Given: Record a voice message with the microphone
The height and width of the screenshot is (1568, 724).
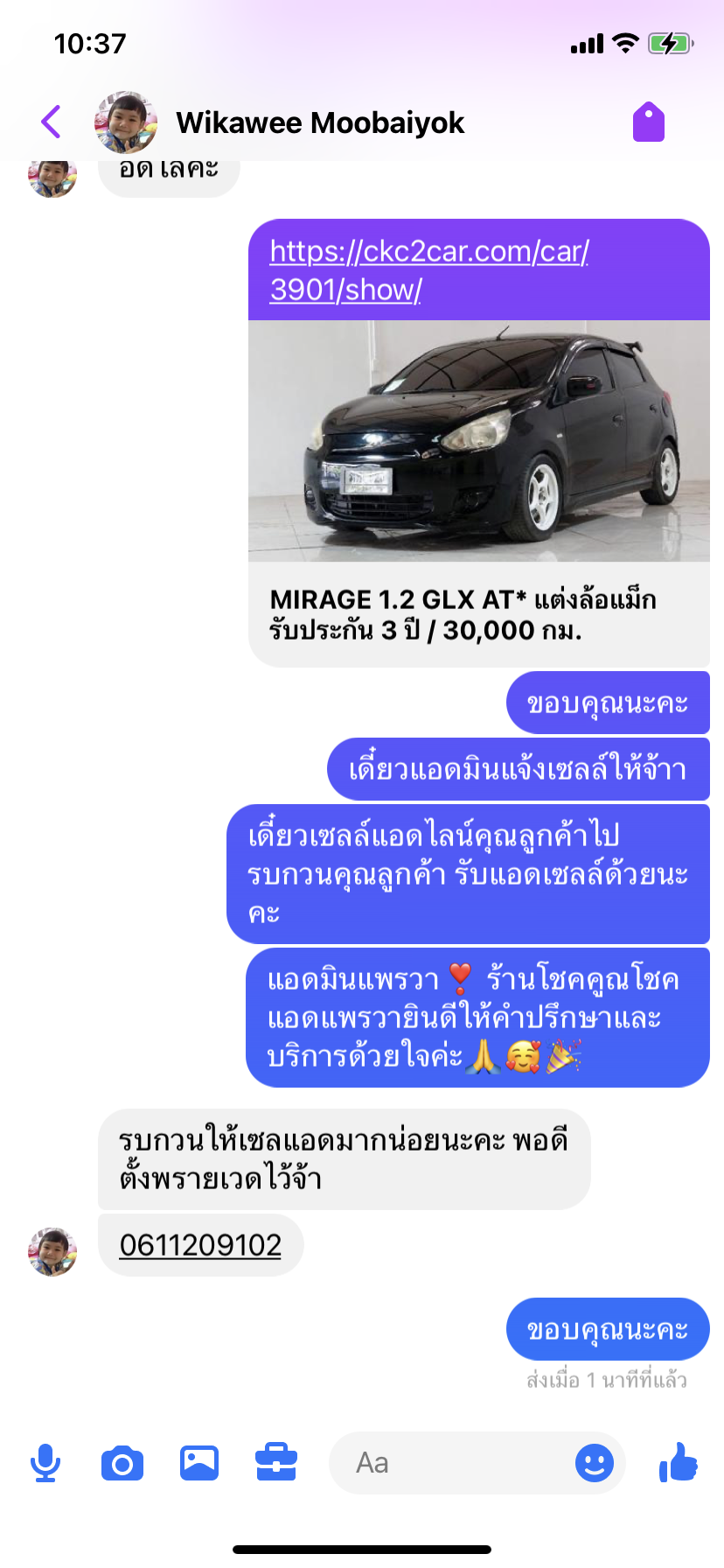Looking at the screenshot, I should (45, 1463).
